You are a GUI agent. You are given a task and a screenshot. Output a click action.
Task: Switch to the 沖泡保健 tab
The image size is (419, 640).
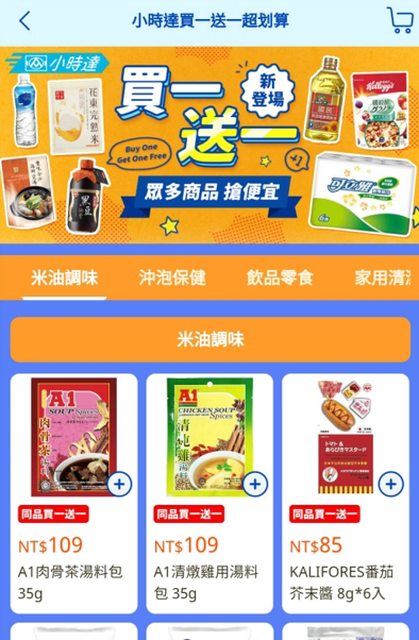172,278
